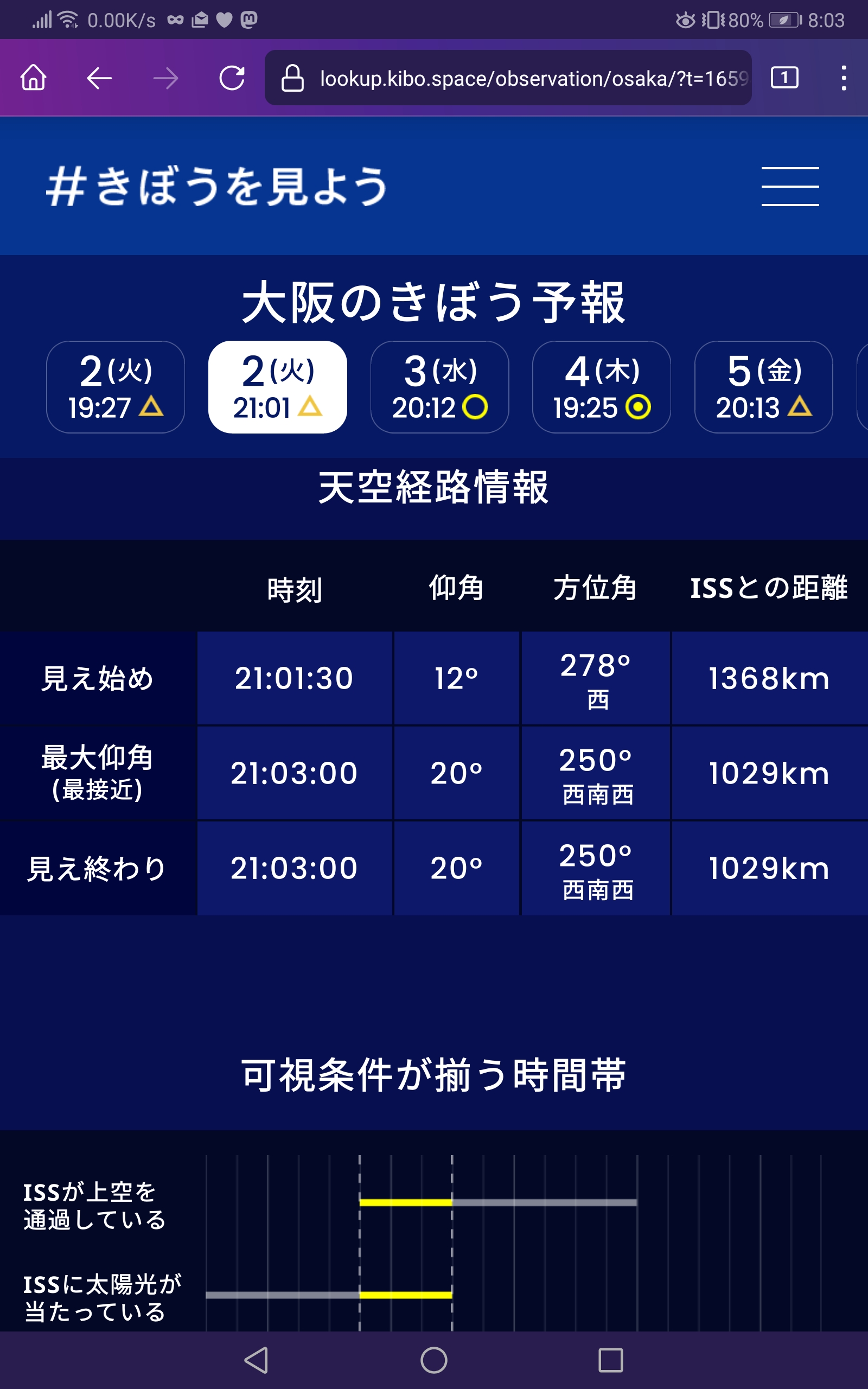Open the browser overflow menu
This screenshot has width=868, height=1389.
[843, 78]
